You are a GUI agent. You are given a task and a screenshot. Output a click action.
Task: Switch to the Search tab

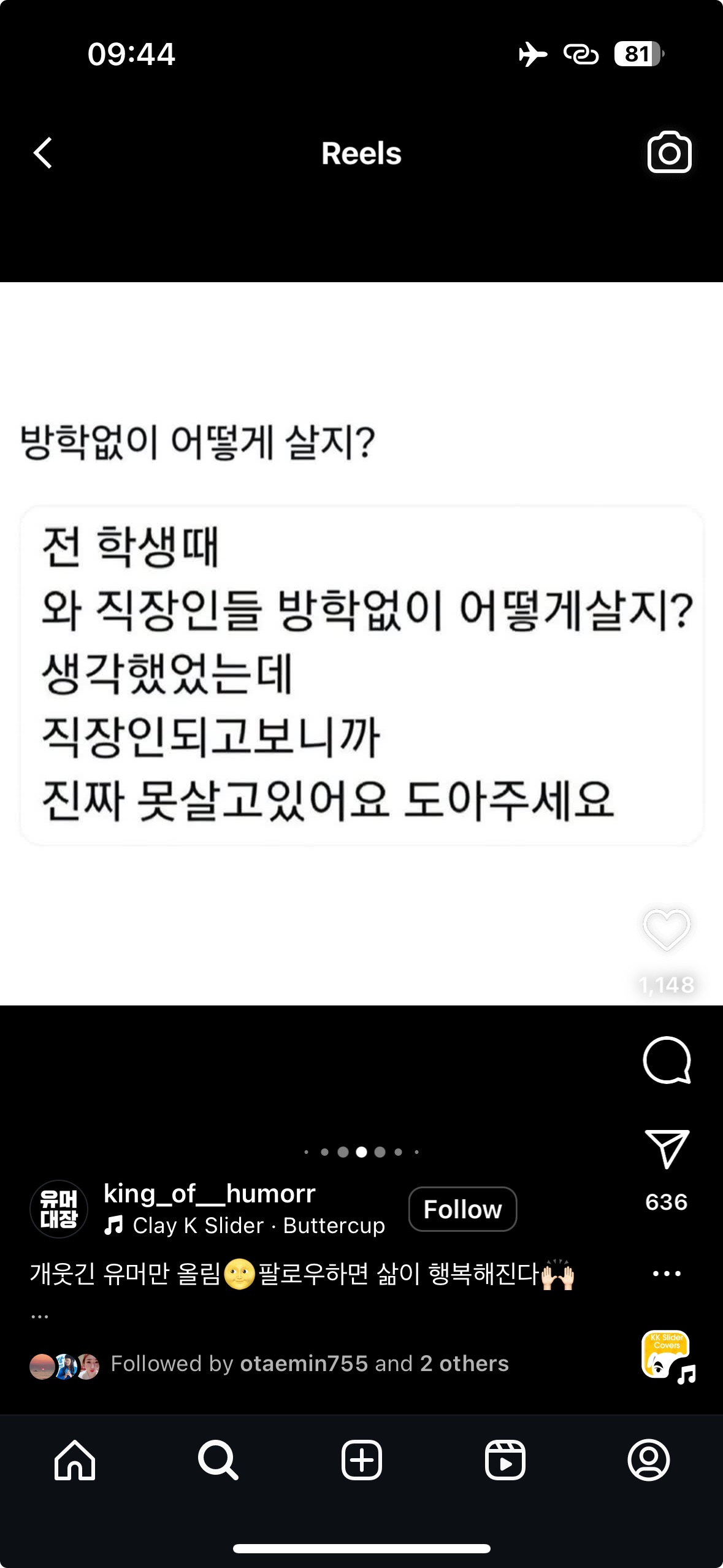(x=218, y=1460)
